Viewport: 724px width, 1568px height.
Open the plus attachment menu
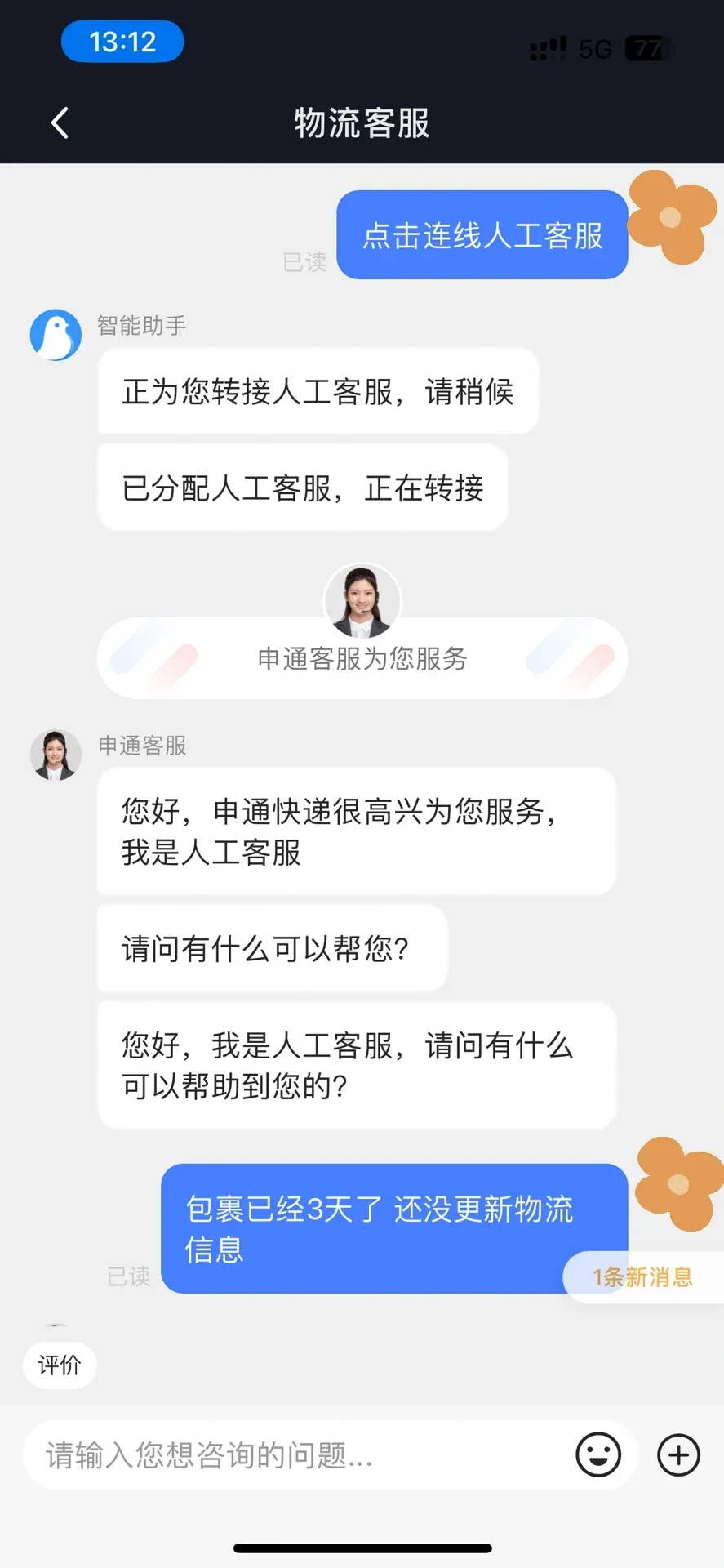coord(678,1455)
